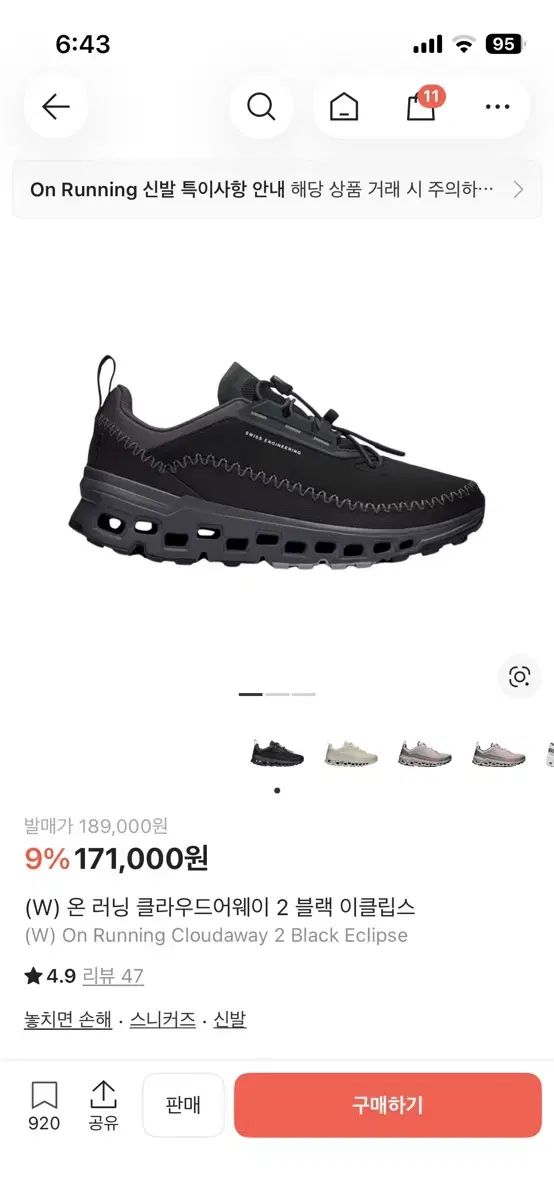Tap the 구매하기 buy button
The image size is (554, 1200).
388,1105
